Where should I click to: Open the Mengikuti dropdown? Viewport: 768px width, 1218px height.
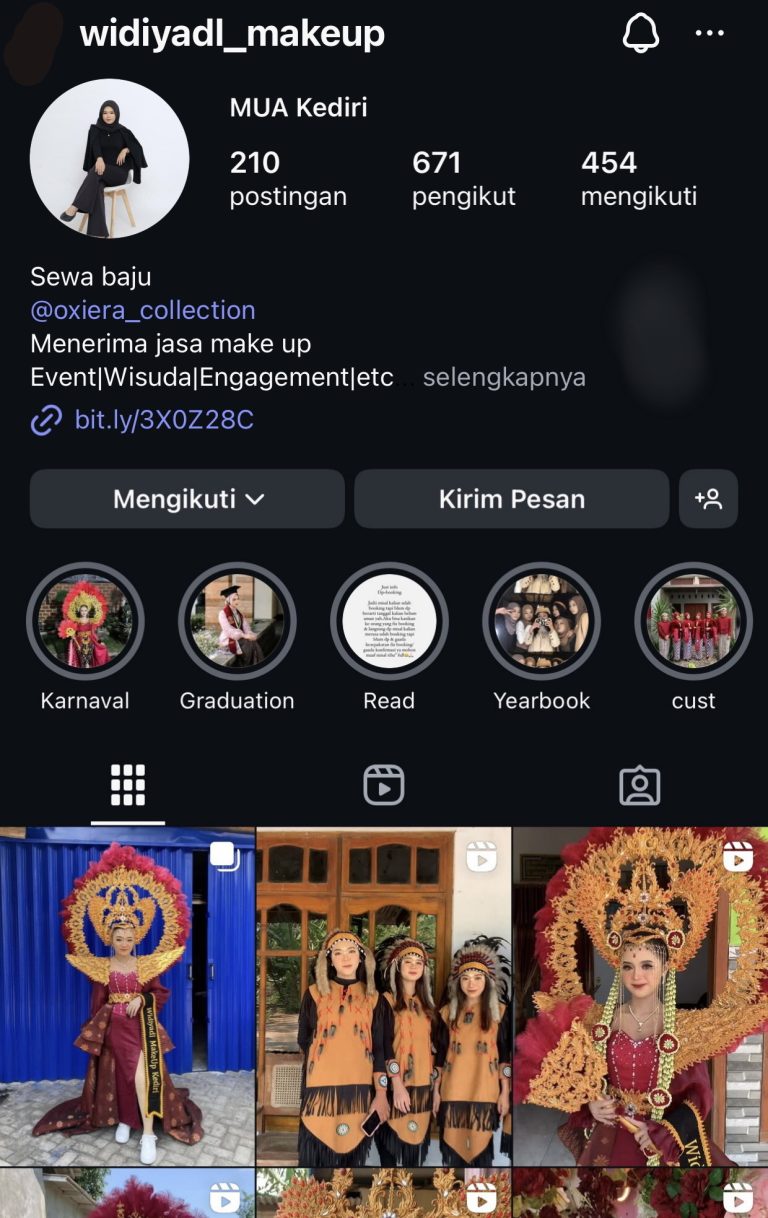click(187, 499)
